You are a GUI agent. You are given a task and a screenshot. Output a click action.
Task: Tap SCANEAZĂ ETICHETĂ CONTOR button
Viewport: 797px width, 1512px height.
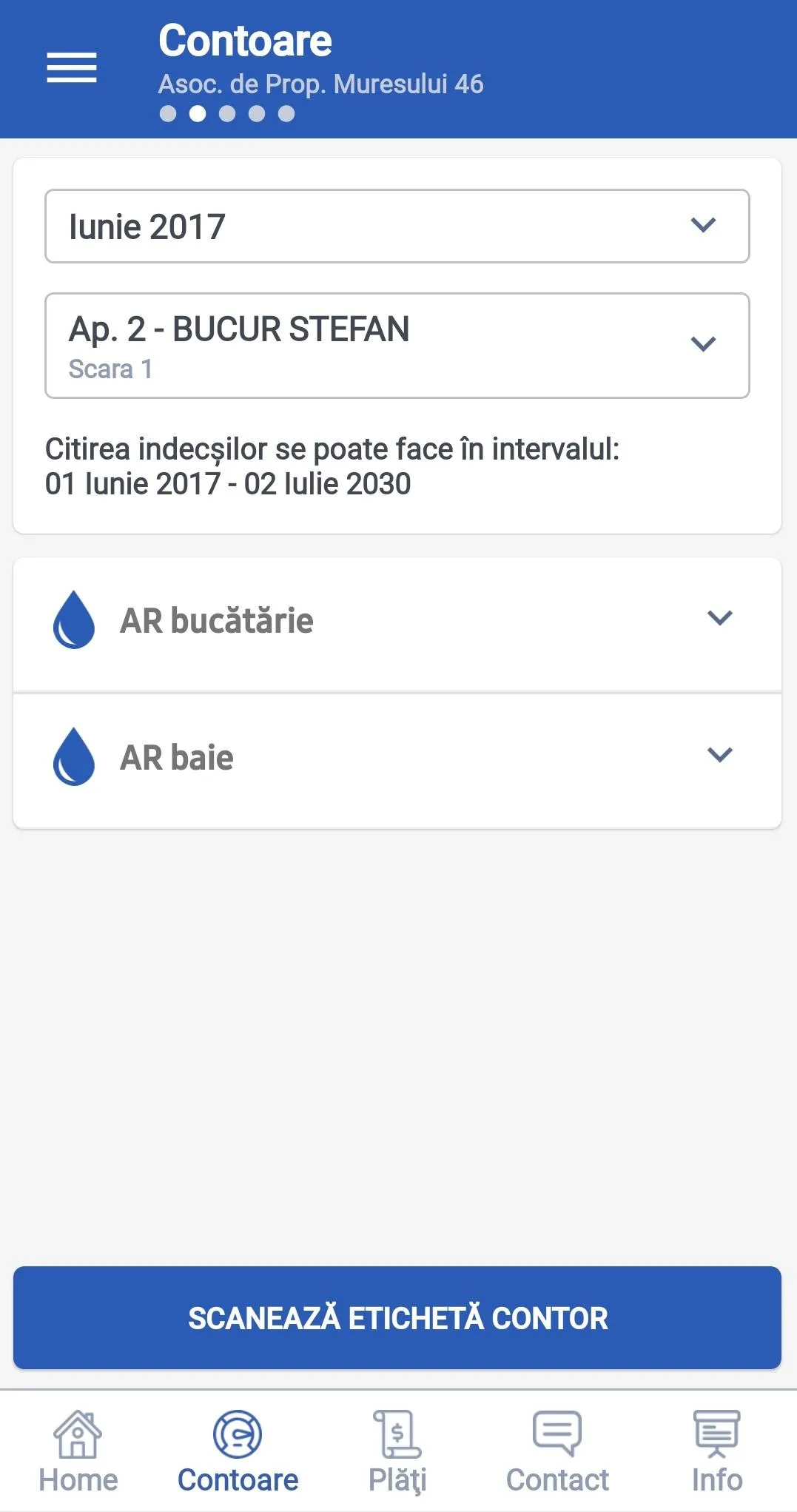(397, 1318)
